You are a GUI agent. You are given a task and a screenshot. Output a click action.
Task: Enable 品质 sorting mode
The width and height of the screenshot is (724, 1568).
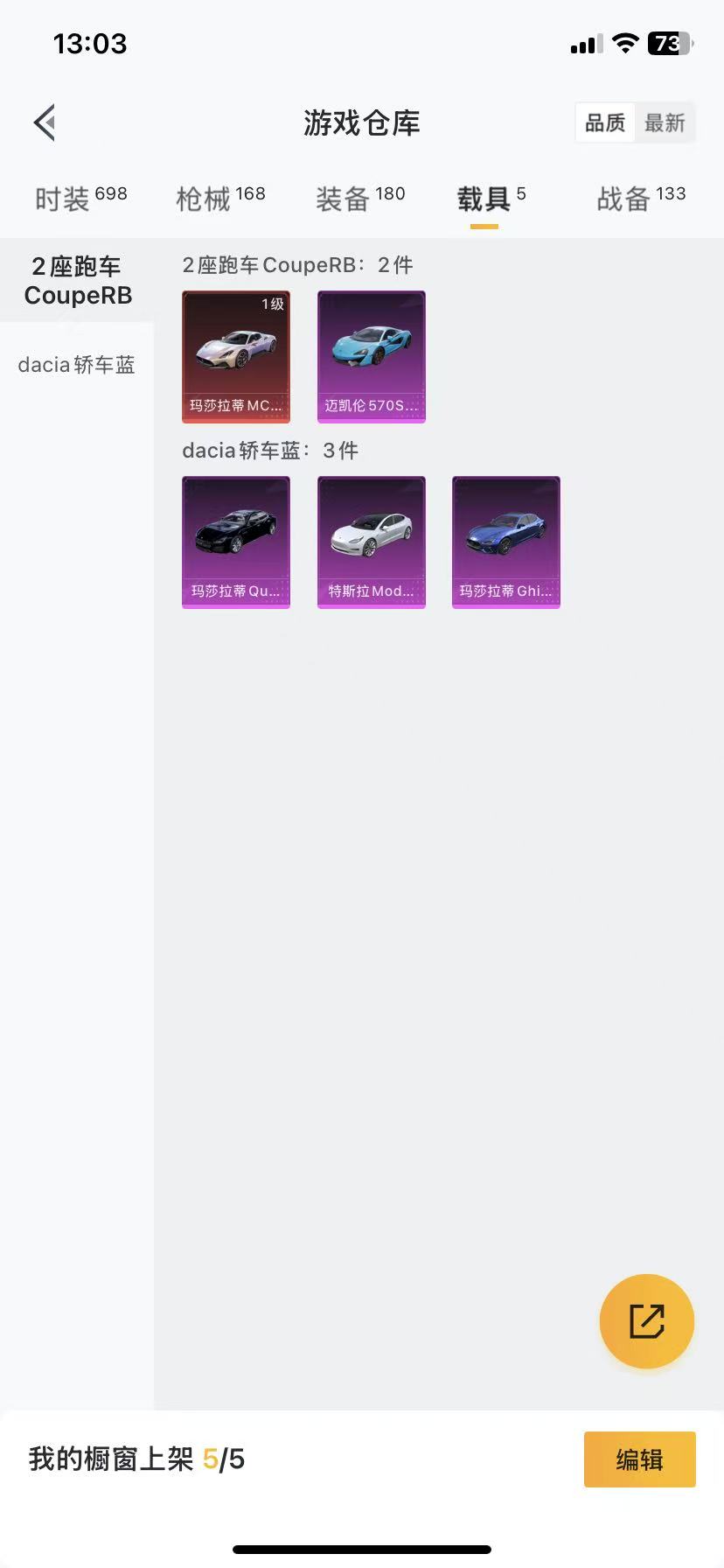tap(604, 122)
